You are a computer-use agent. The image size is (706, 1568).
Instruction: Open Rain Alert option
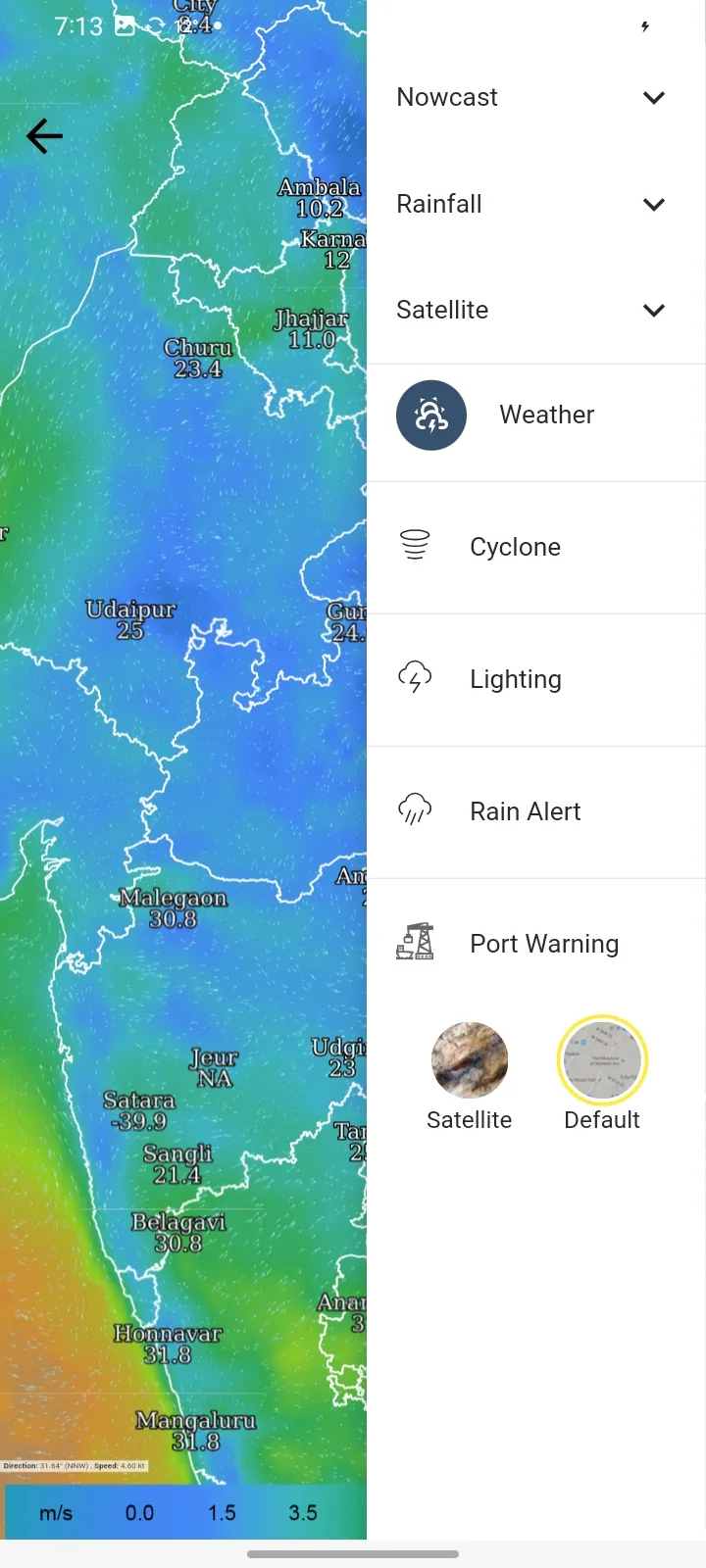click(x=525, y=811)
